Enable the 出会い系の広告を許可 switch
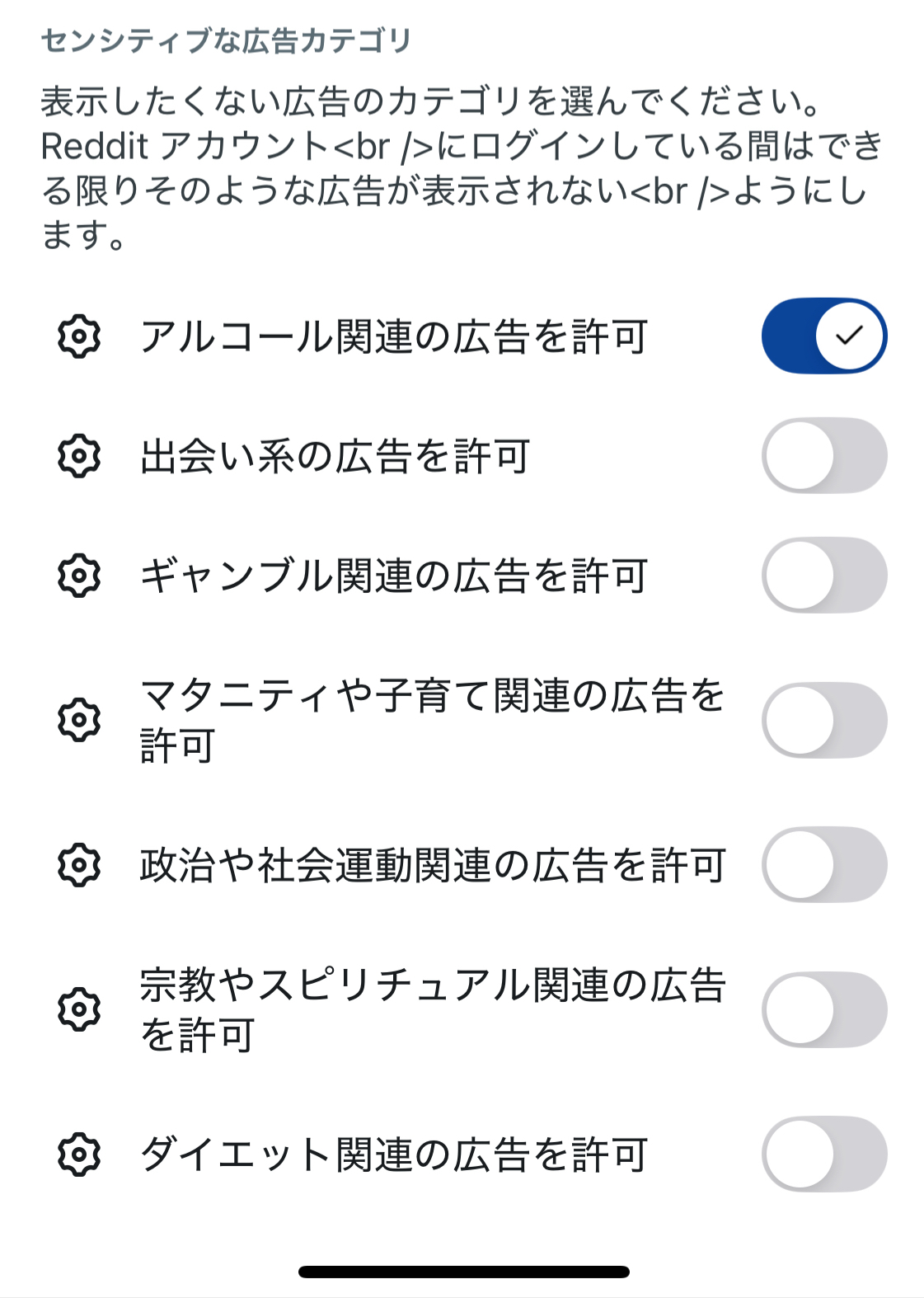This screenshot has width=924, height=1298. (823, 456)
